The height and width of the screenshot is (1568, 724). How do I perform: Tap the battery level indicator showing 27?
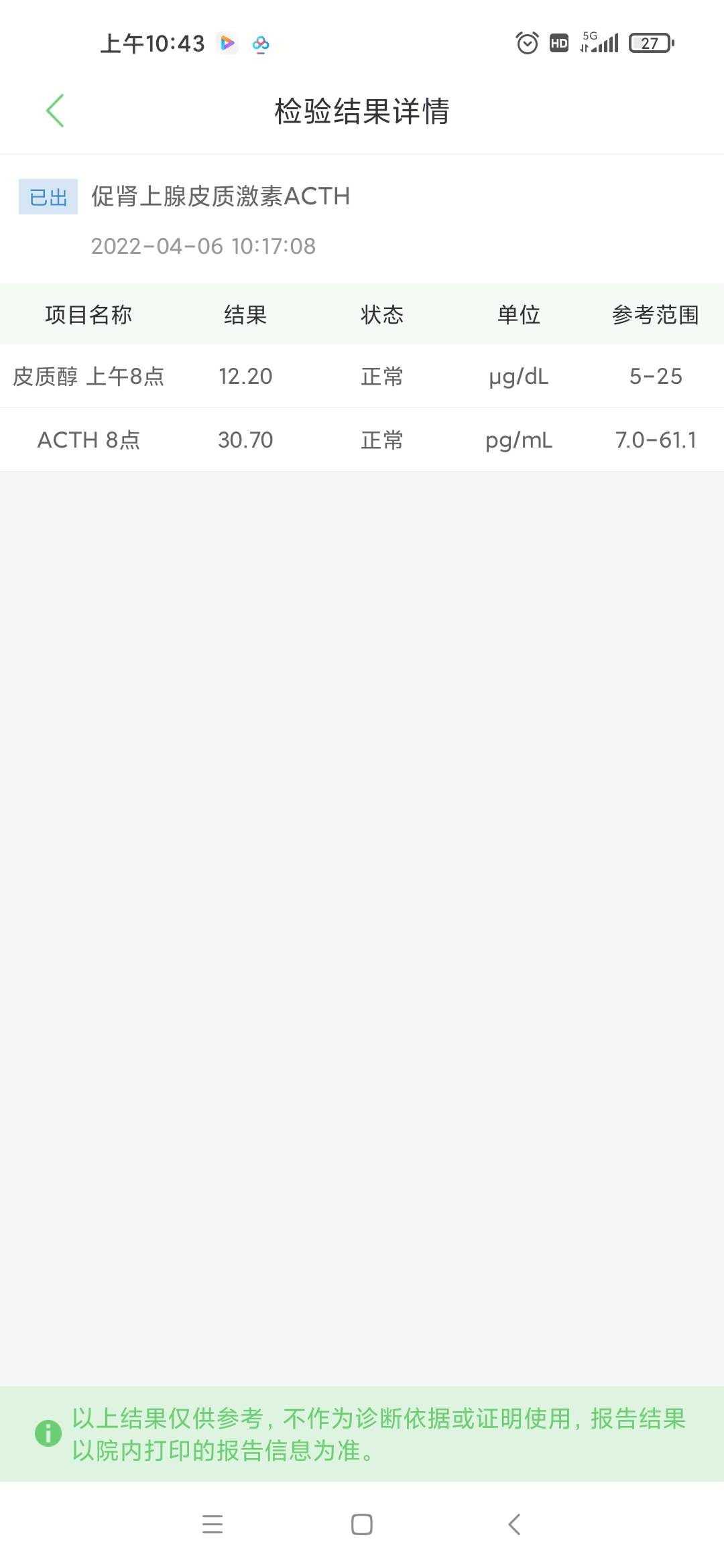click(x=648, y=43)
